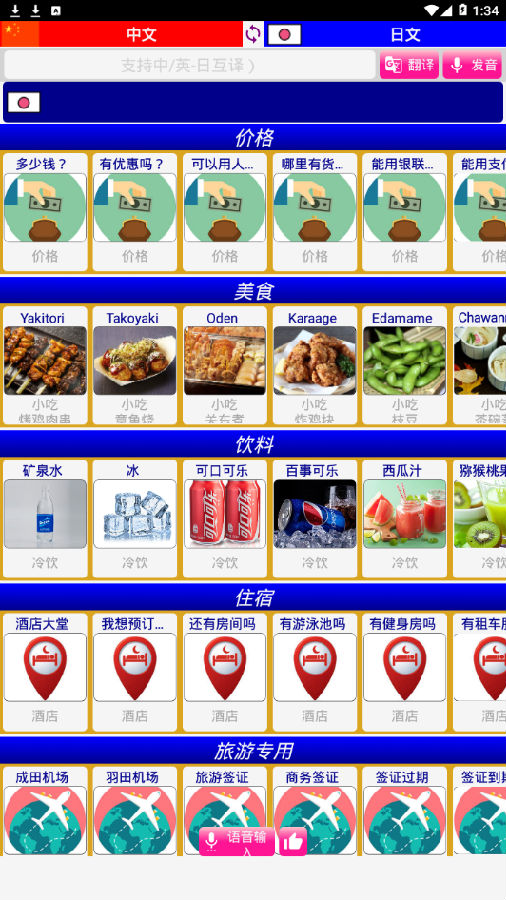506x900 pixels.
Task: Tap the 发音 pronunciation button
Action: [x=472, y=65]
